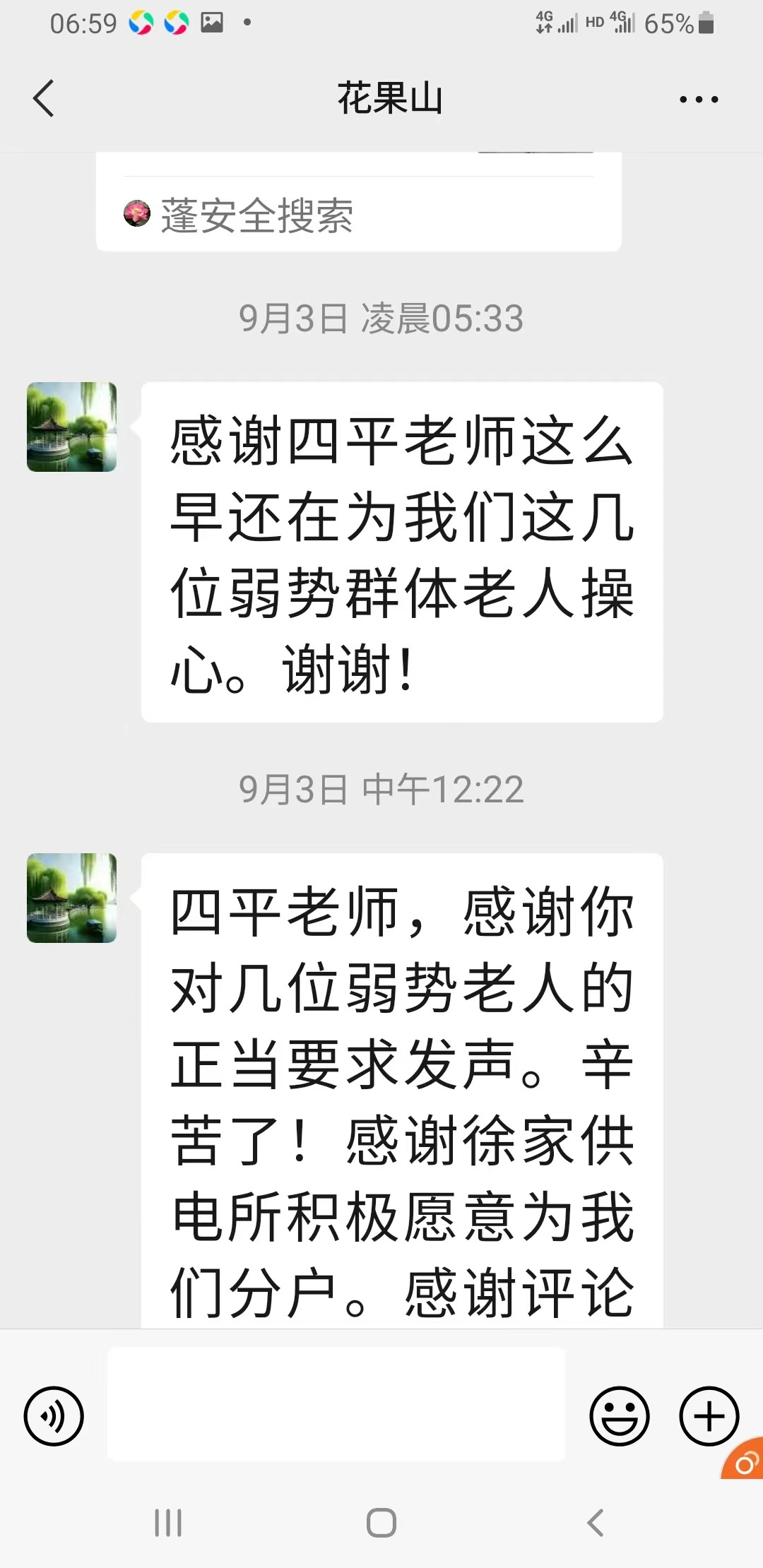763x1568 pixels.
Task: Switch to voice message input
Action: click(x=54, y=1415)
